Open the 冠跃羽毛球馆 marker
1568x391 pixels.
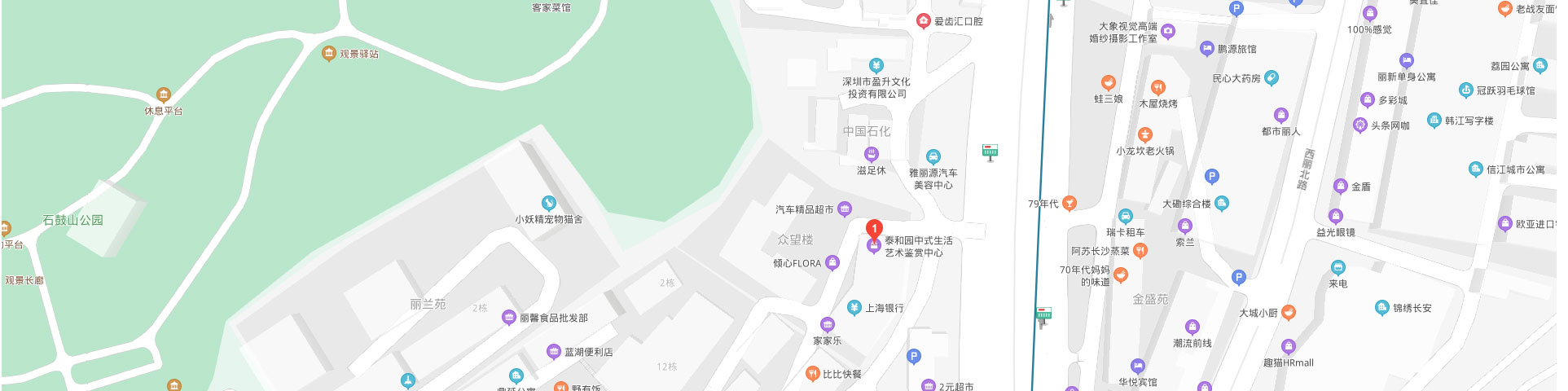click(x=1466, y=90)
